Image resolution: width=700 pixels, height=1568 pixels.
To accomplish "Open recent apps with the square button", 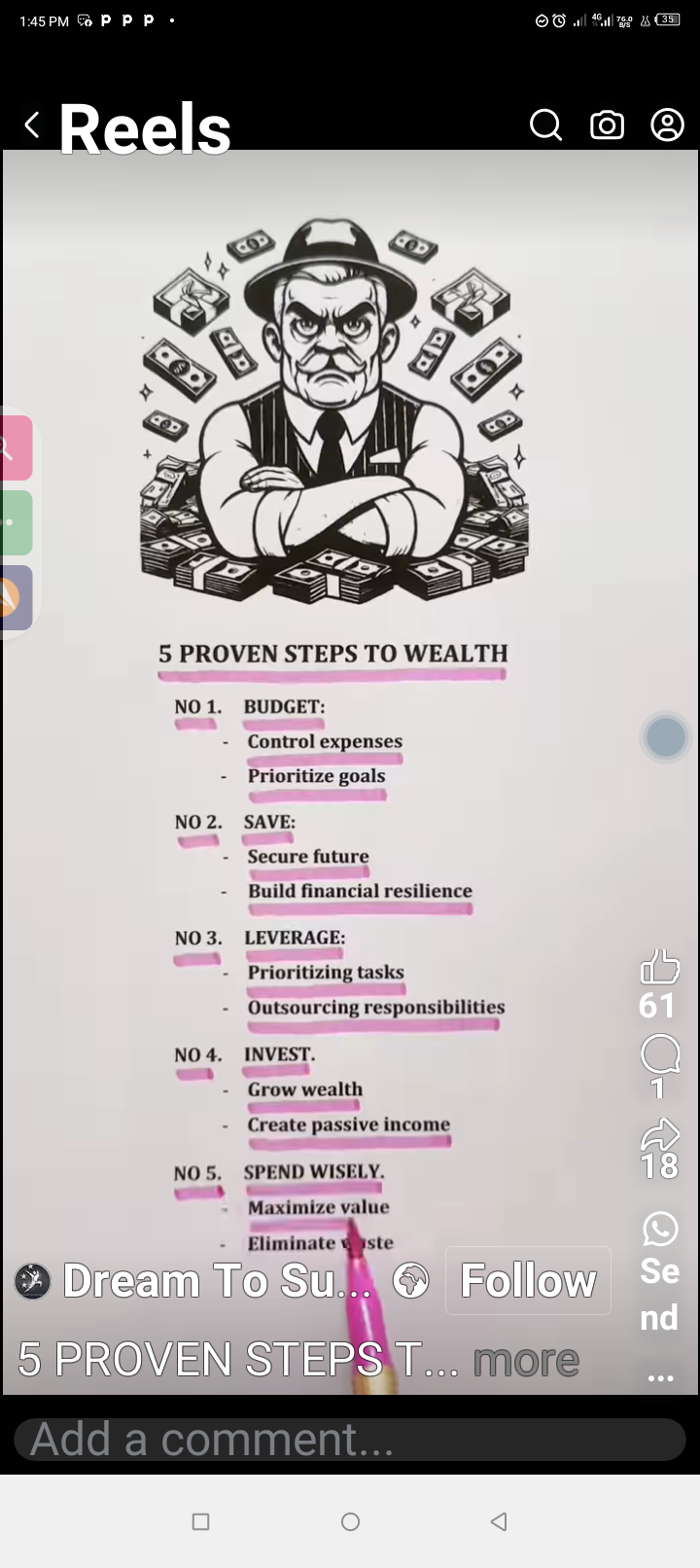I will (201, 1522).
